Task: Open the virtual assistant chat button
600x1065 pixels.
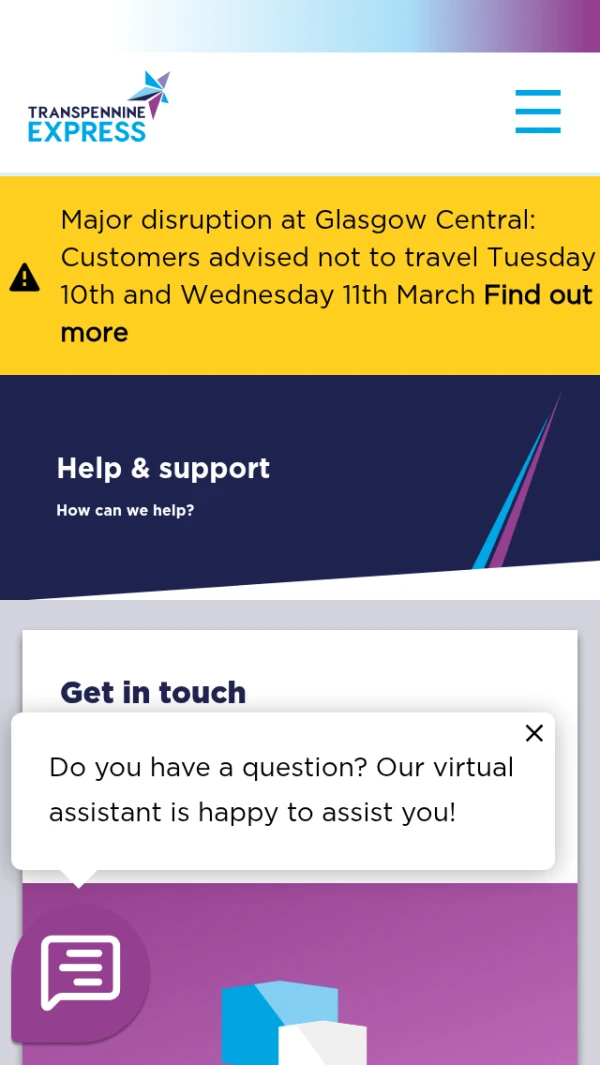Action: [x=80, y=973]
